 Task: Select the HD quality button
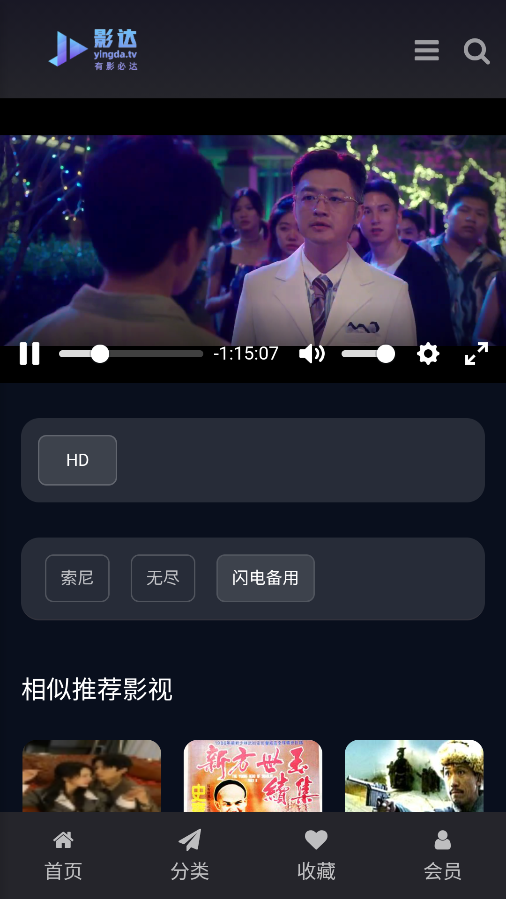pos(77,460)
